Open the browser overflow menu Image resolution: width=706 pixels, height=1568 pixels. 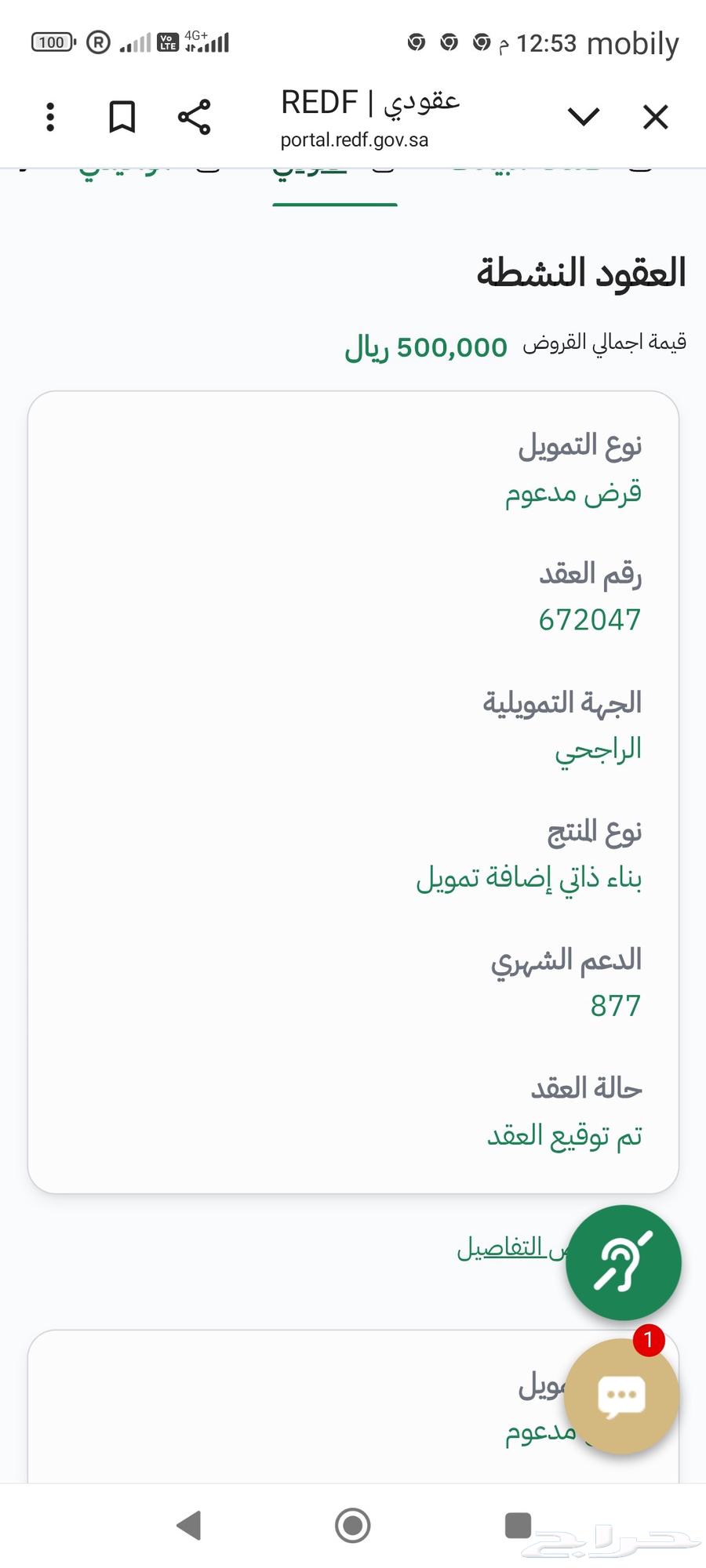(x=50, y=117)
